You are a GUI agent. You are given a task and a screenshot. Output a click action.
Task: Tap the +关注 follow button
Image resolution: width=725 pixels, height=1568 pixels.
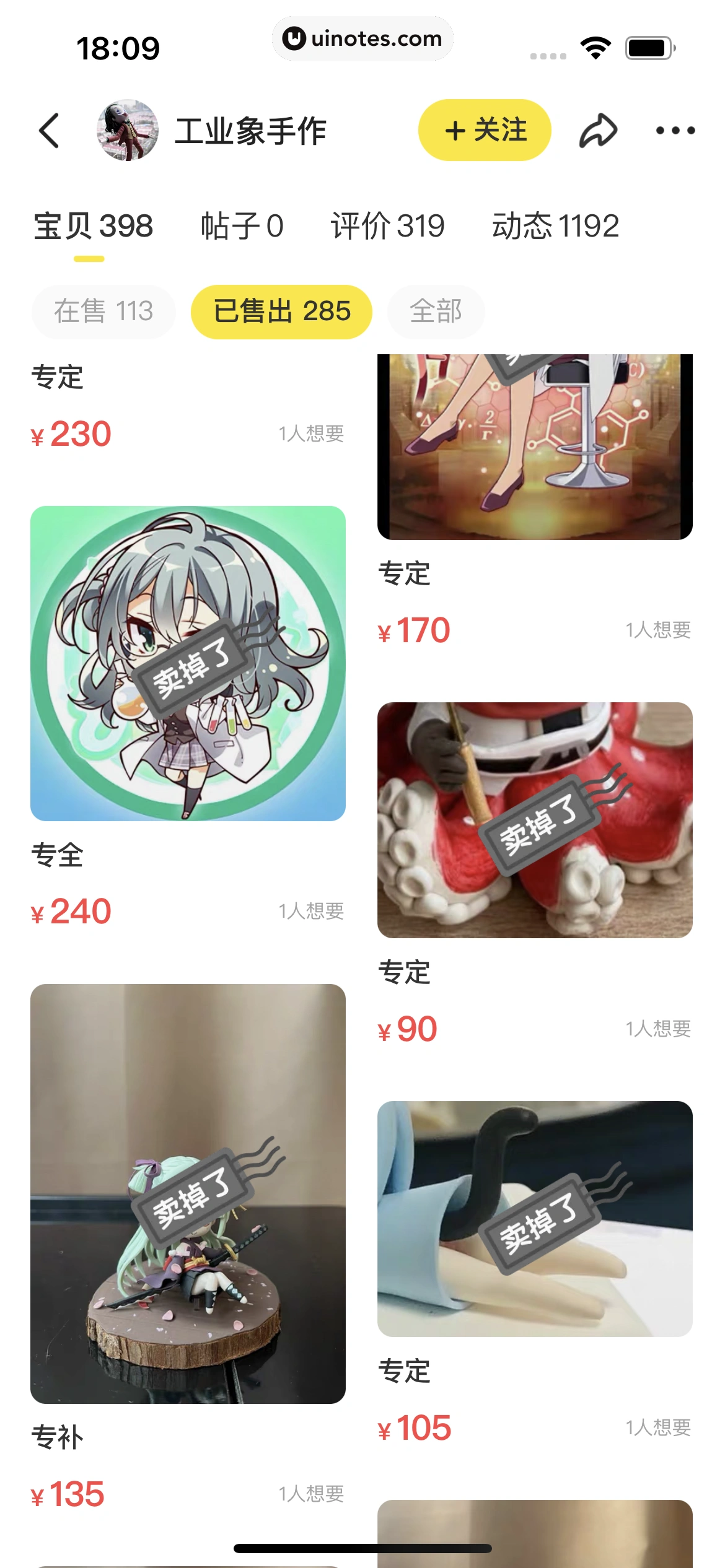[x=484, y=130]
